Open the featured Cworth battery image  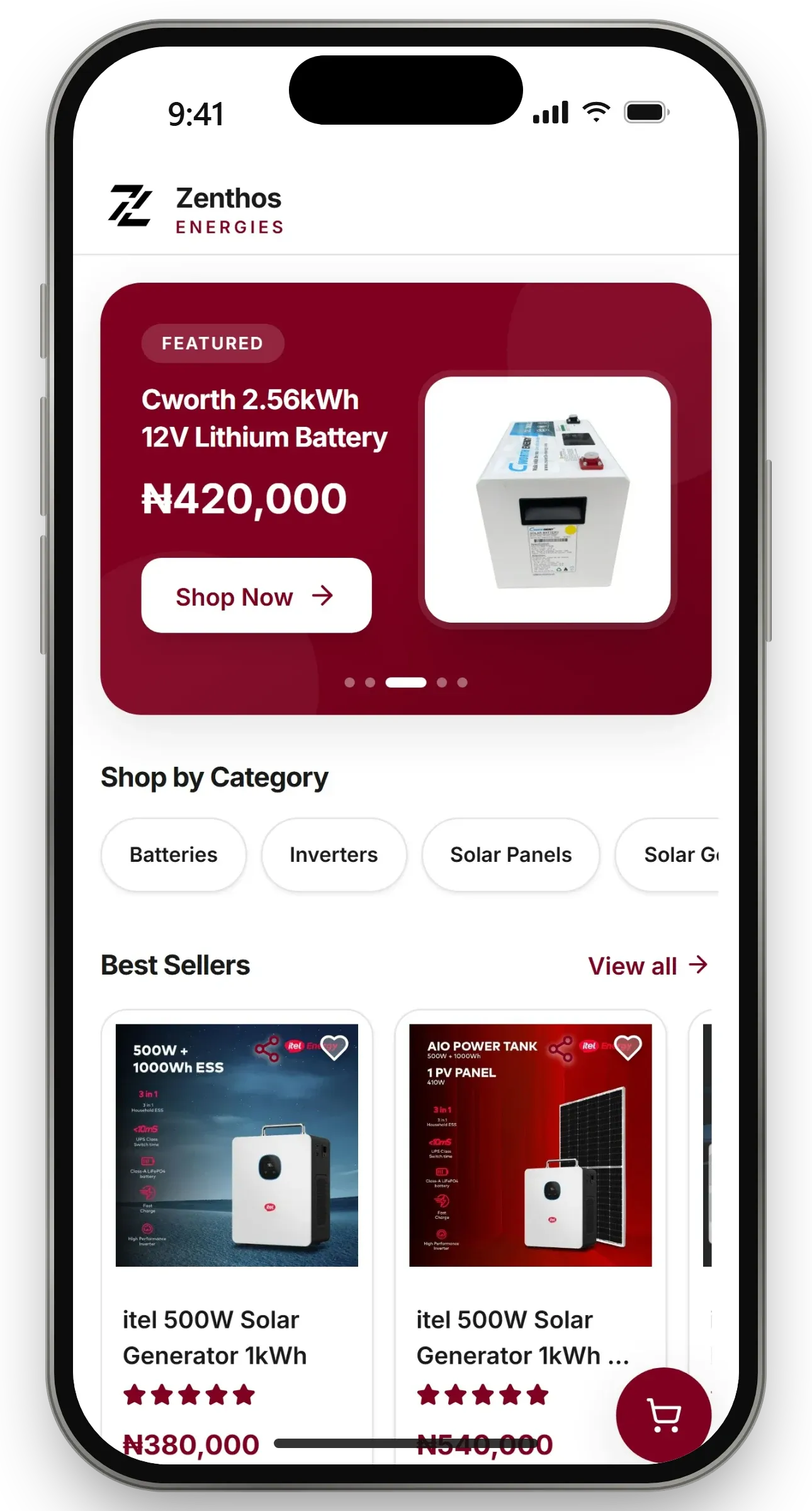(x=548, y=499)
